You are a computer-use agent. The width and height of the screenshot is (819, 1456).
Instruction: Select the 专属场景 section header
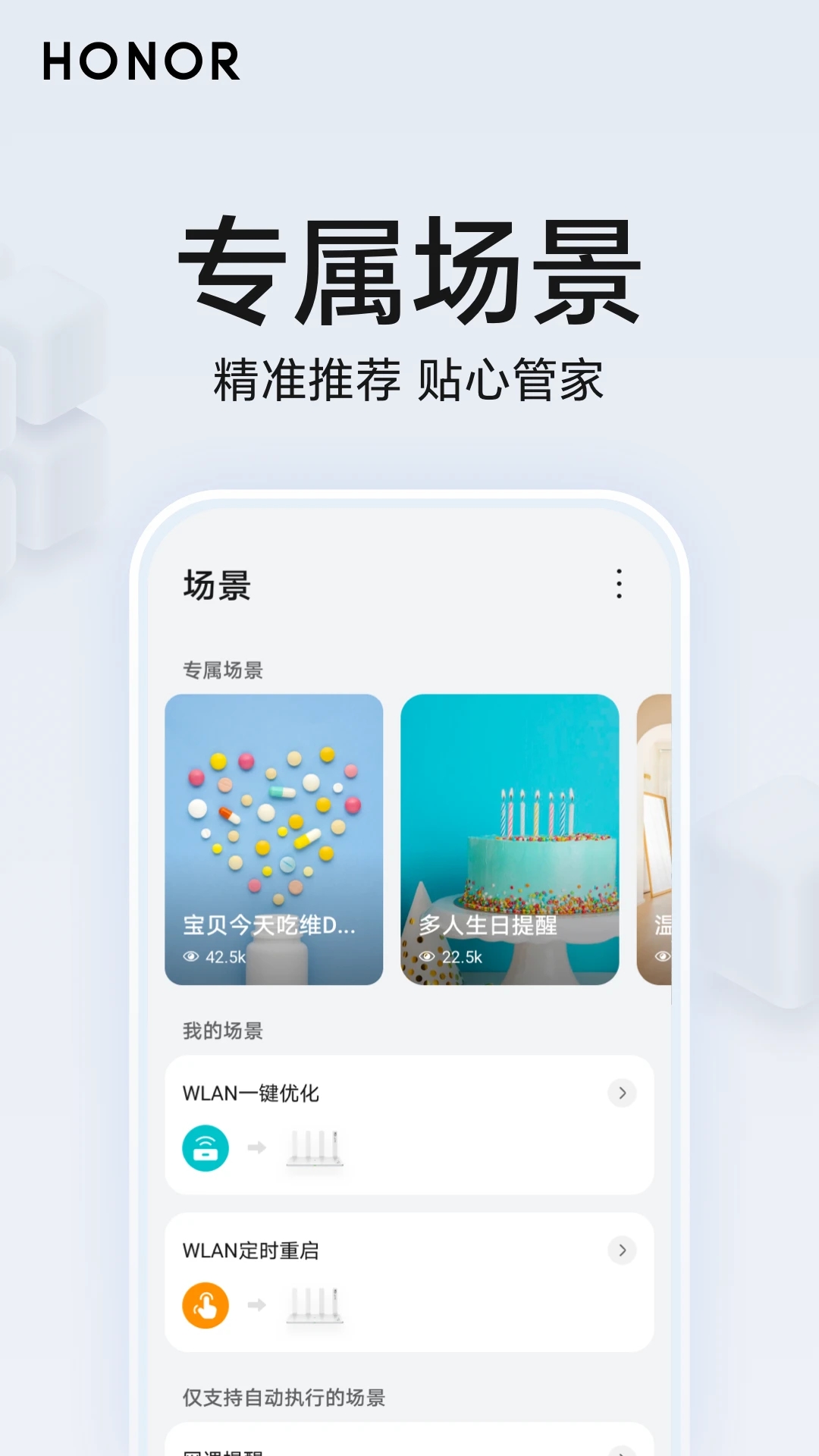[221, 669]
